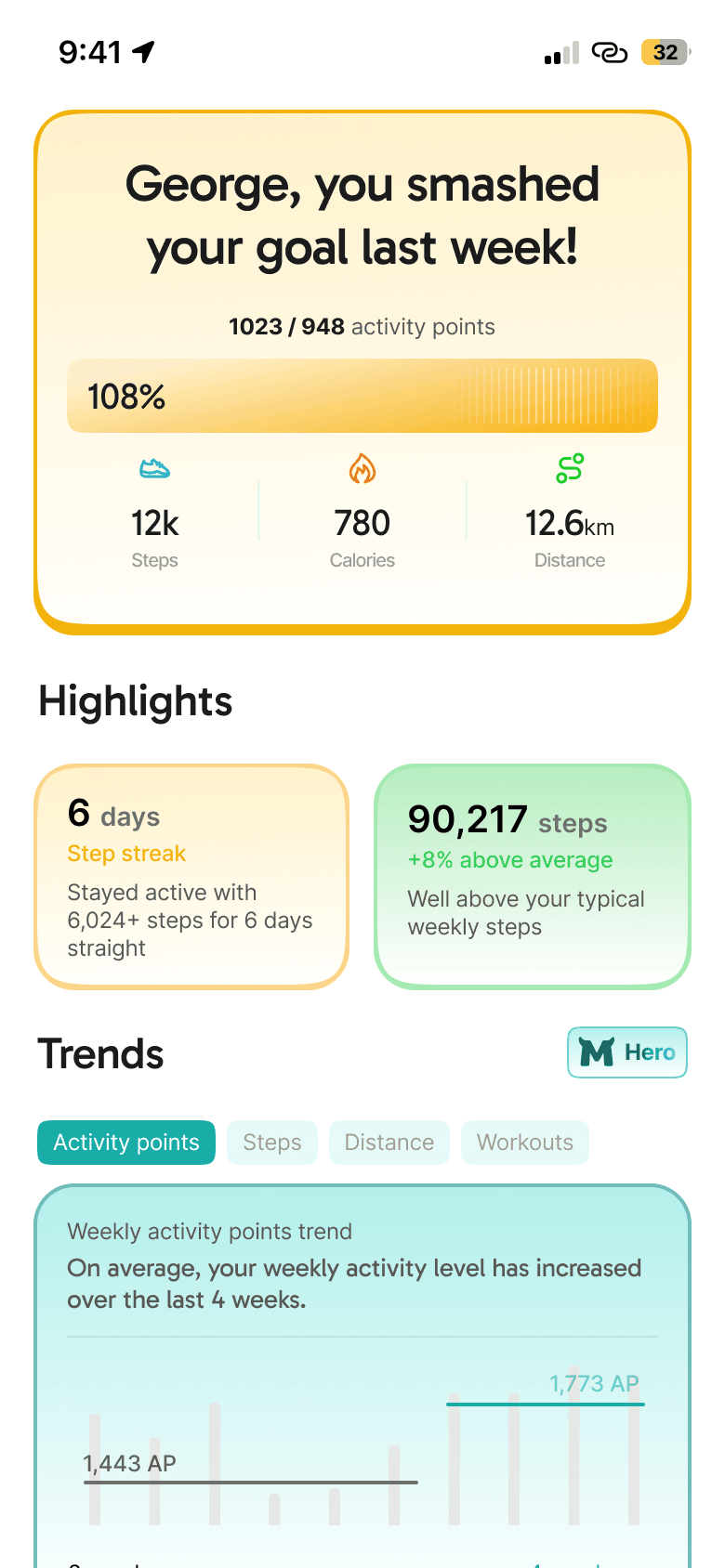Click the +8% above average link
The width and height of the screenshot is (725, 1568).
(x=509, y=860)
